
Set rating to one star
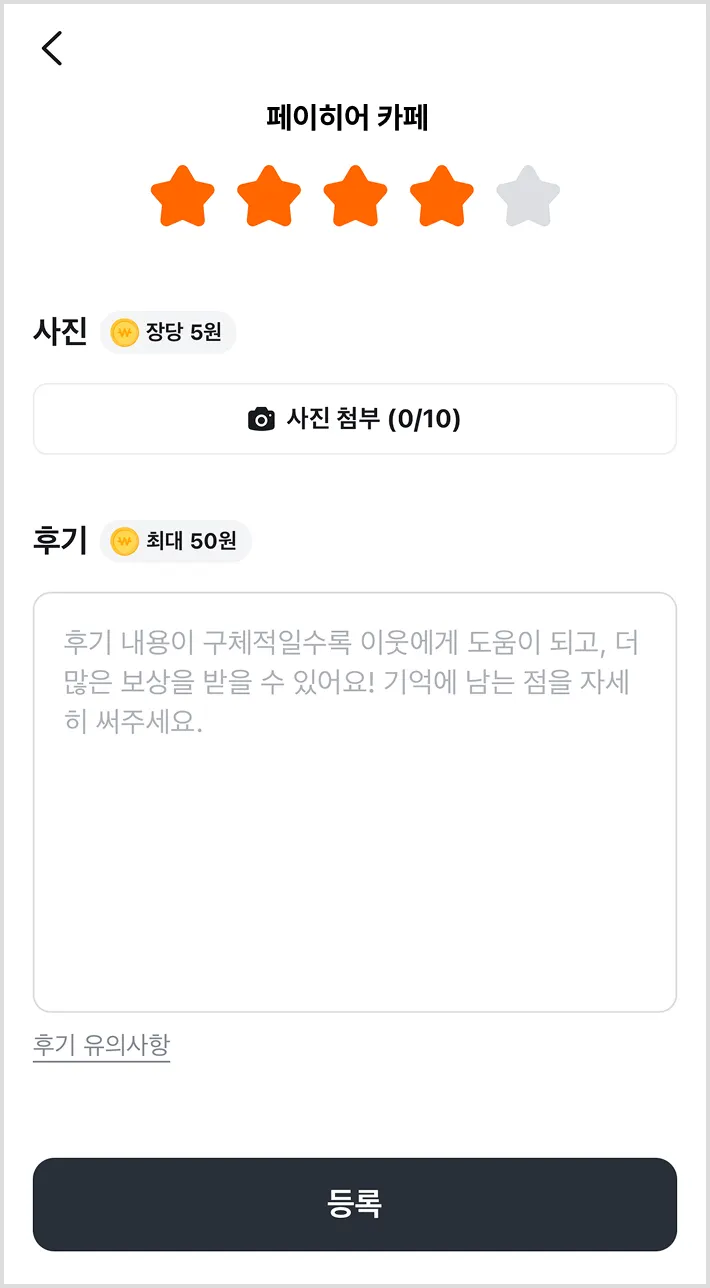183,197
